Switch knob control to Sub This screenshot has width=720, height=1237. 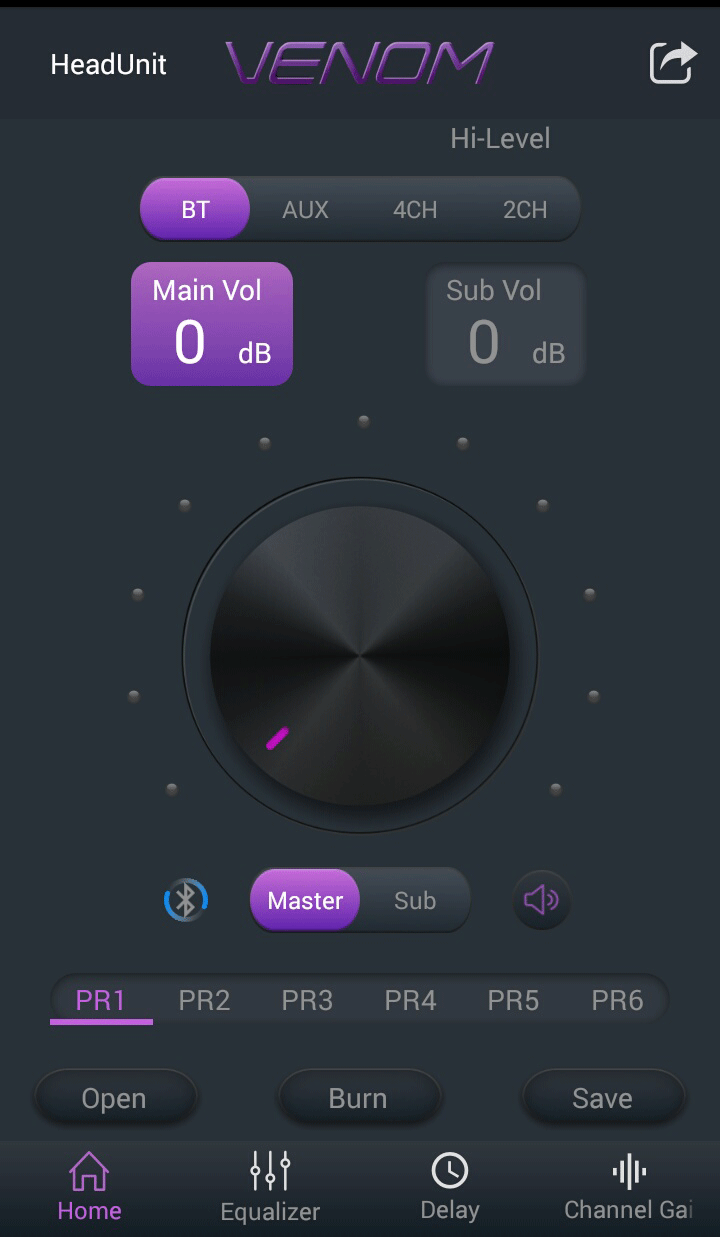pyautogui.click(x=415, y=900)
